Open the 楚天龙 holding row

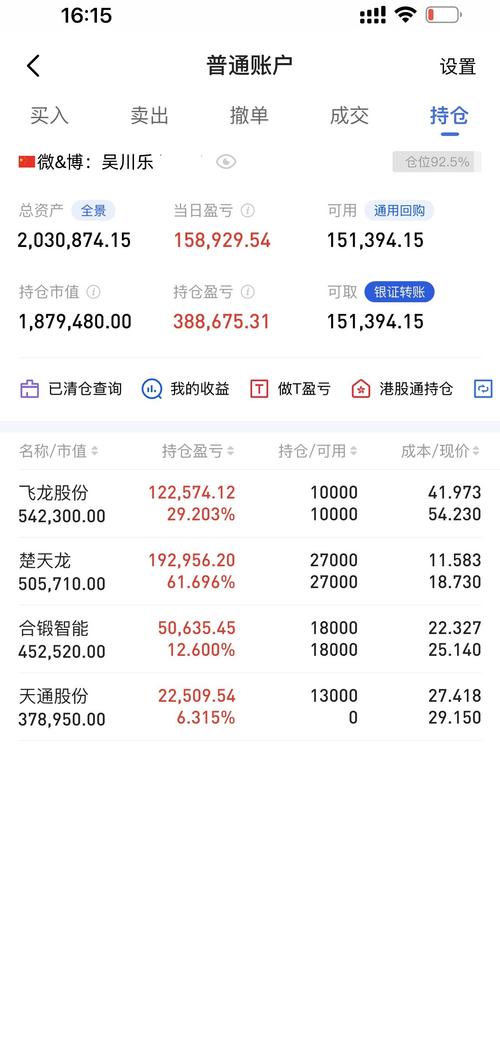pos(250,571)
